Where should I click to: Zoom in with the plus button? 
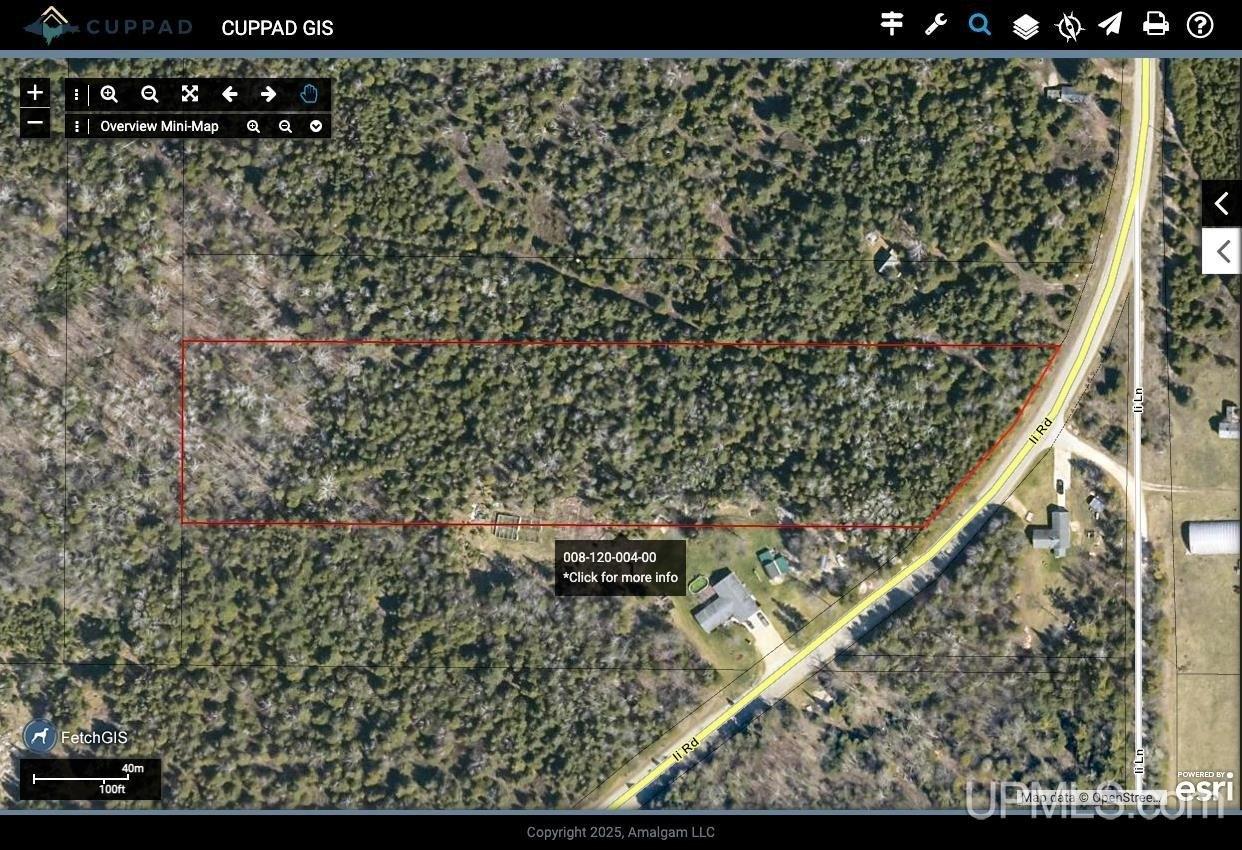pos(35,93)
